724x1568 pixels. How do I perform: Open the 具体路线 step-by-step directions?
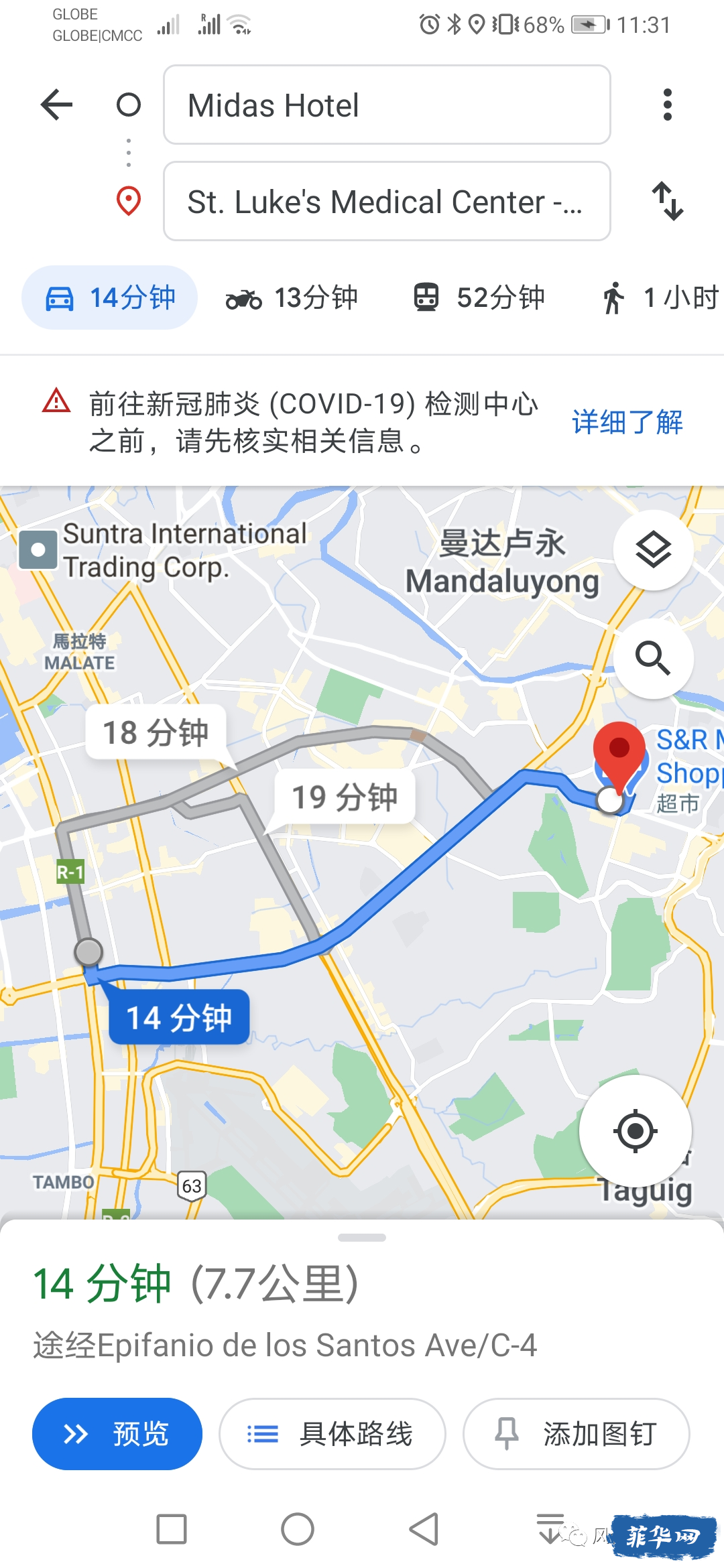[x=333, y=1434]
